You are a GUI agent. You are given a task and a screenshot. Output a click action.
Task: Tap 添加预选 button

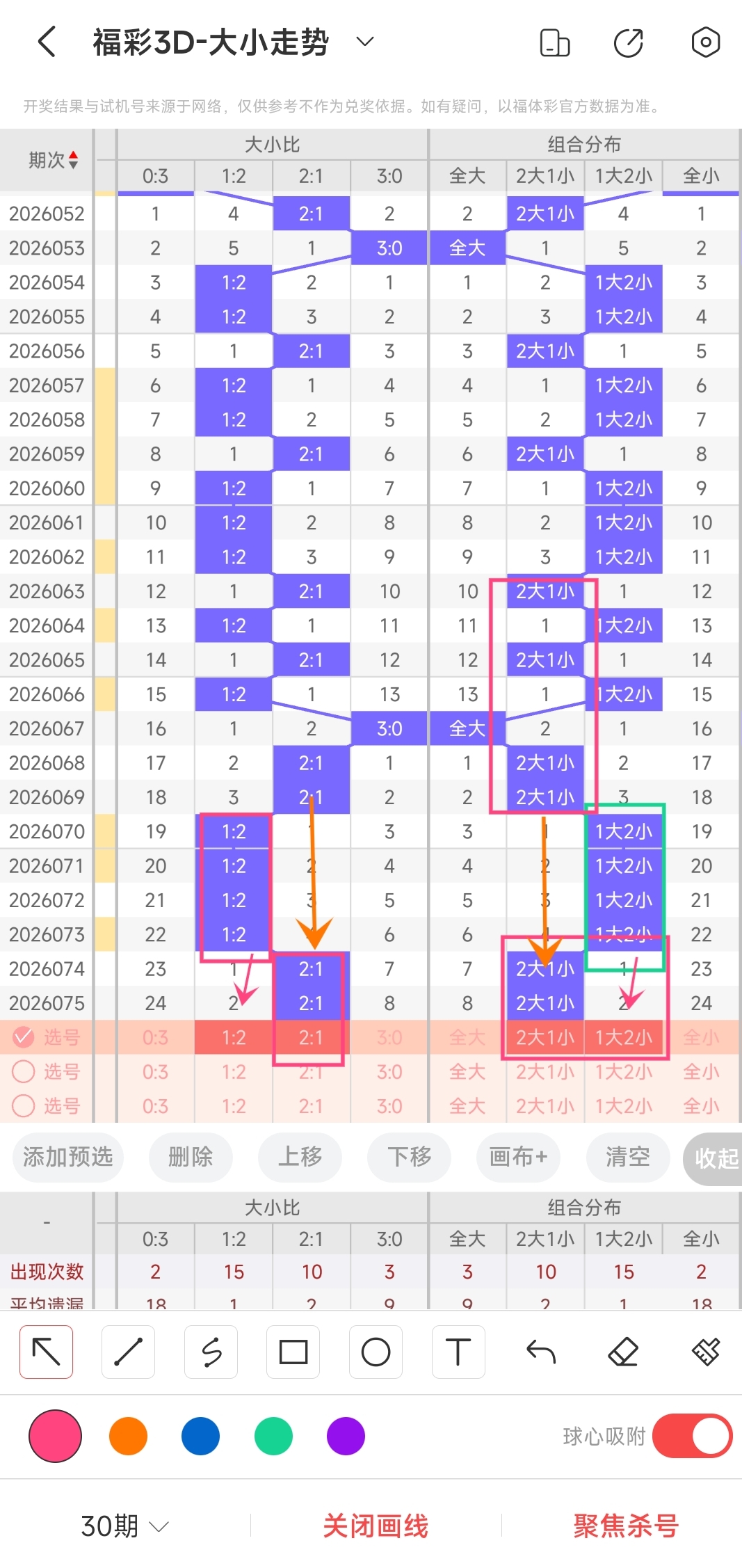pyautogui.click(x=67, y=1157)
